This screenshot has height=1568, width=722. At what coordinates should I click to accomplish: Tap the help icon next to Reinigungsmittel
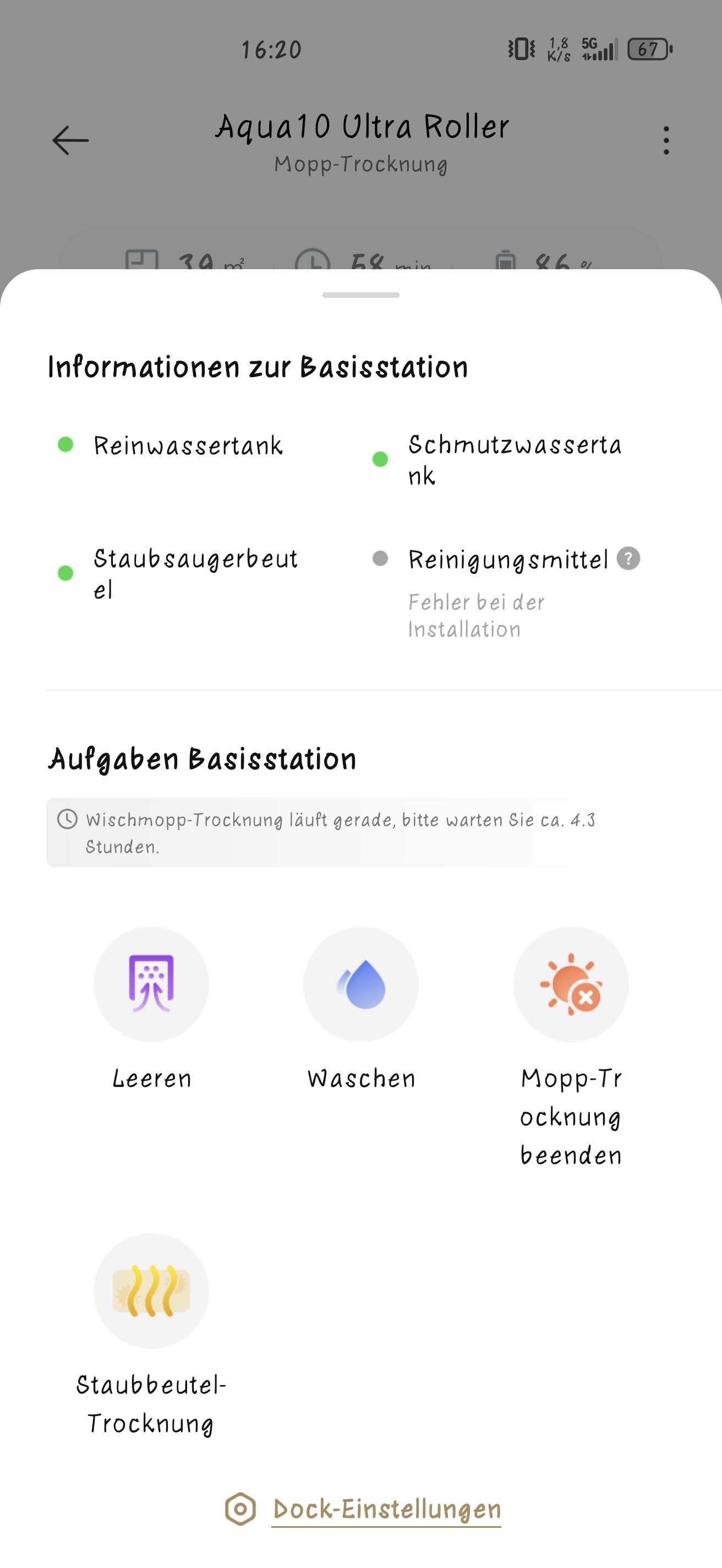pos(628,558)
